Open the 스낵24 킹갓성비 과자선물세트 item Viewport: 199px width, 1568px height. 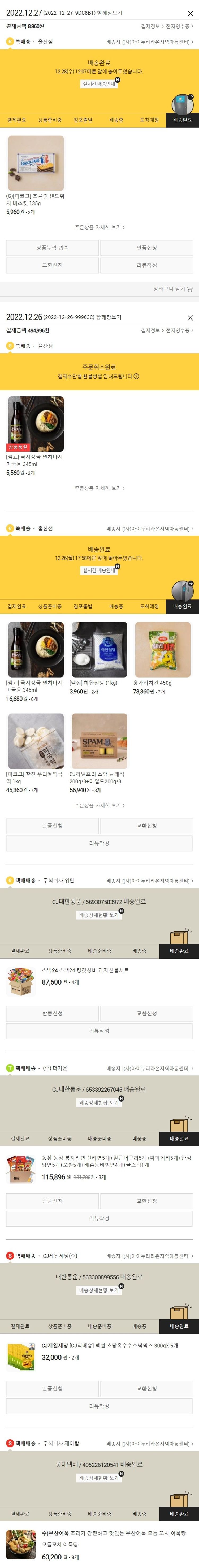click(x=85, y=970)
